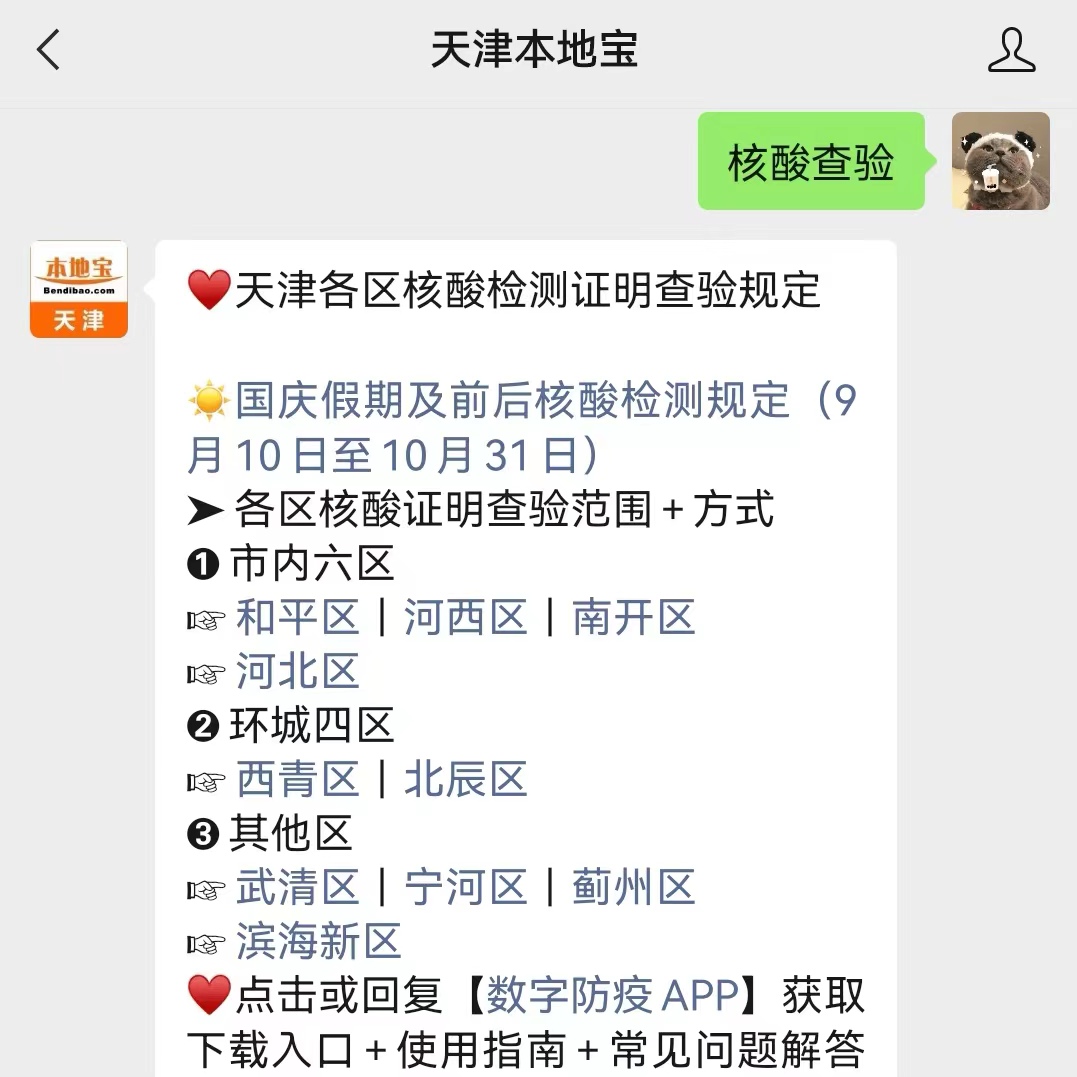Image resolution: width=1077 pixels, height=1077 pixels.
Task: Open the account profile icon
Action: click(x=1011, y=50)
